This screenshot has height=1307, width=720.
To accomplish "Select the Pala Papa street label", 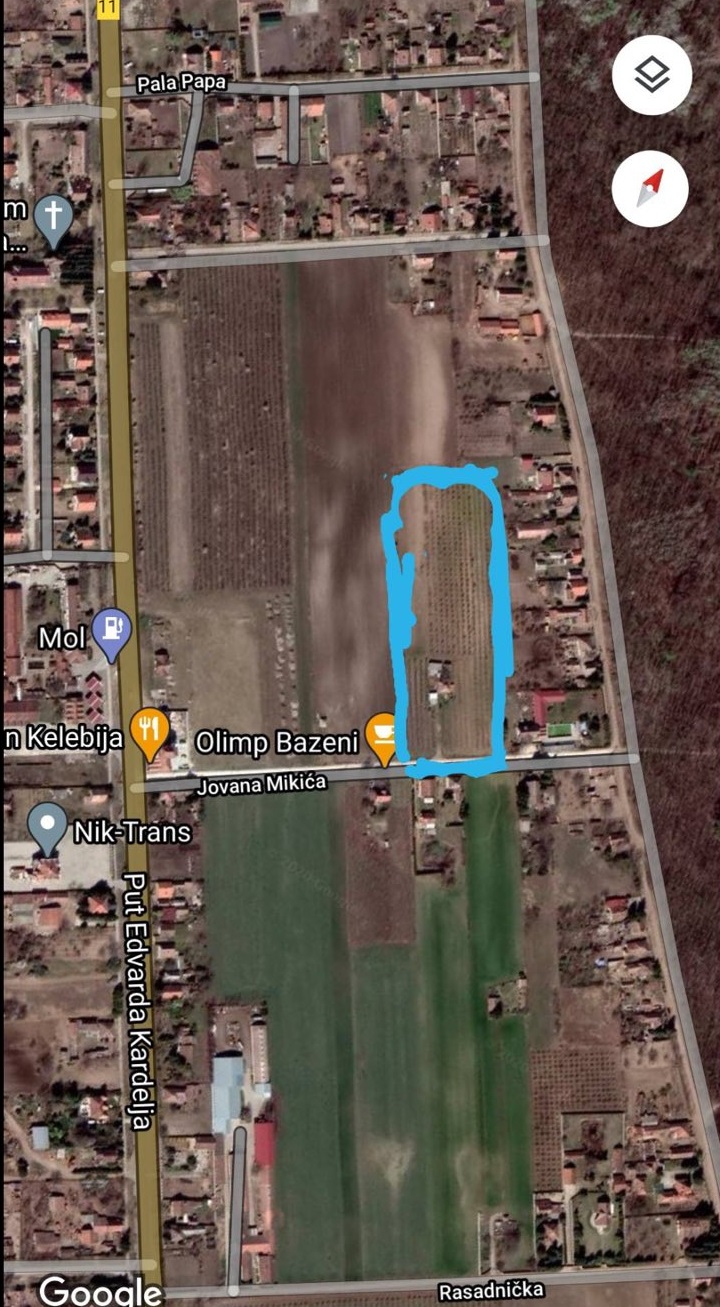I will [182, 82].
